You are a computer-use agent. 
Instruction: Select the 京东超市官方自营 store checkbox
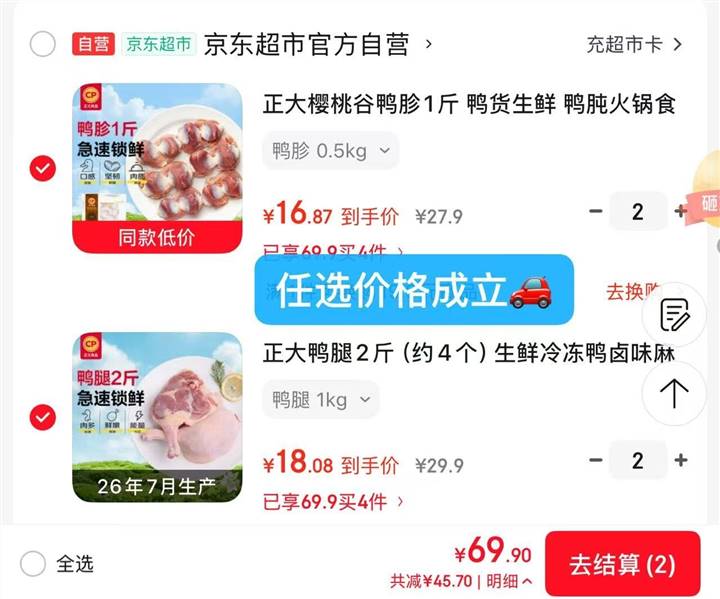pyautogui.click(x=43, y=44)
